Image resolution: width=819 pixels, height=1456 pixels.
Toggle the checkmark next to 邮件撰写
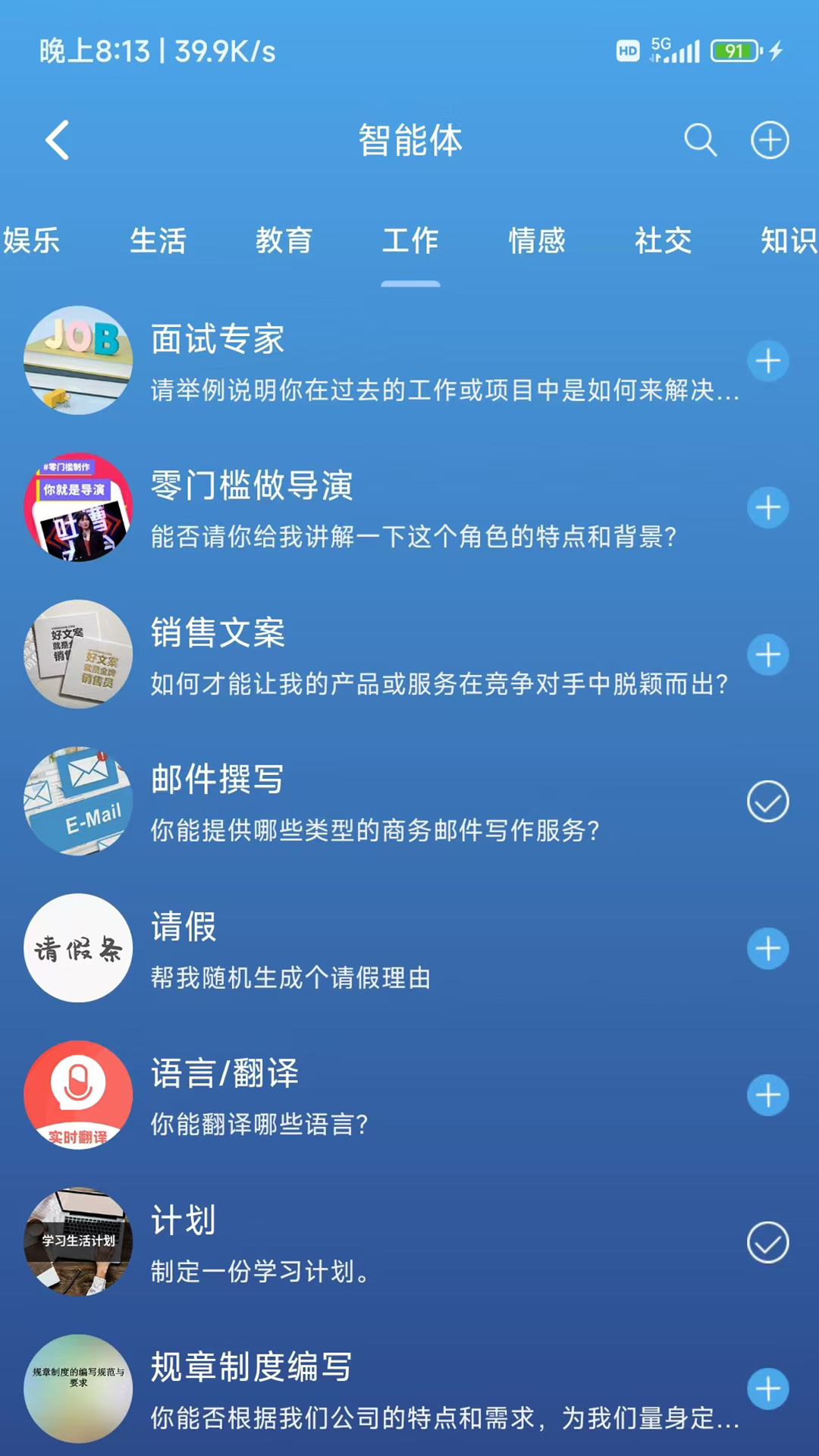pos(769,801)
